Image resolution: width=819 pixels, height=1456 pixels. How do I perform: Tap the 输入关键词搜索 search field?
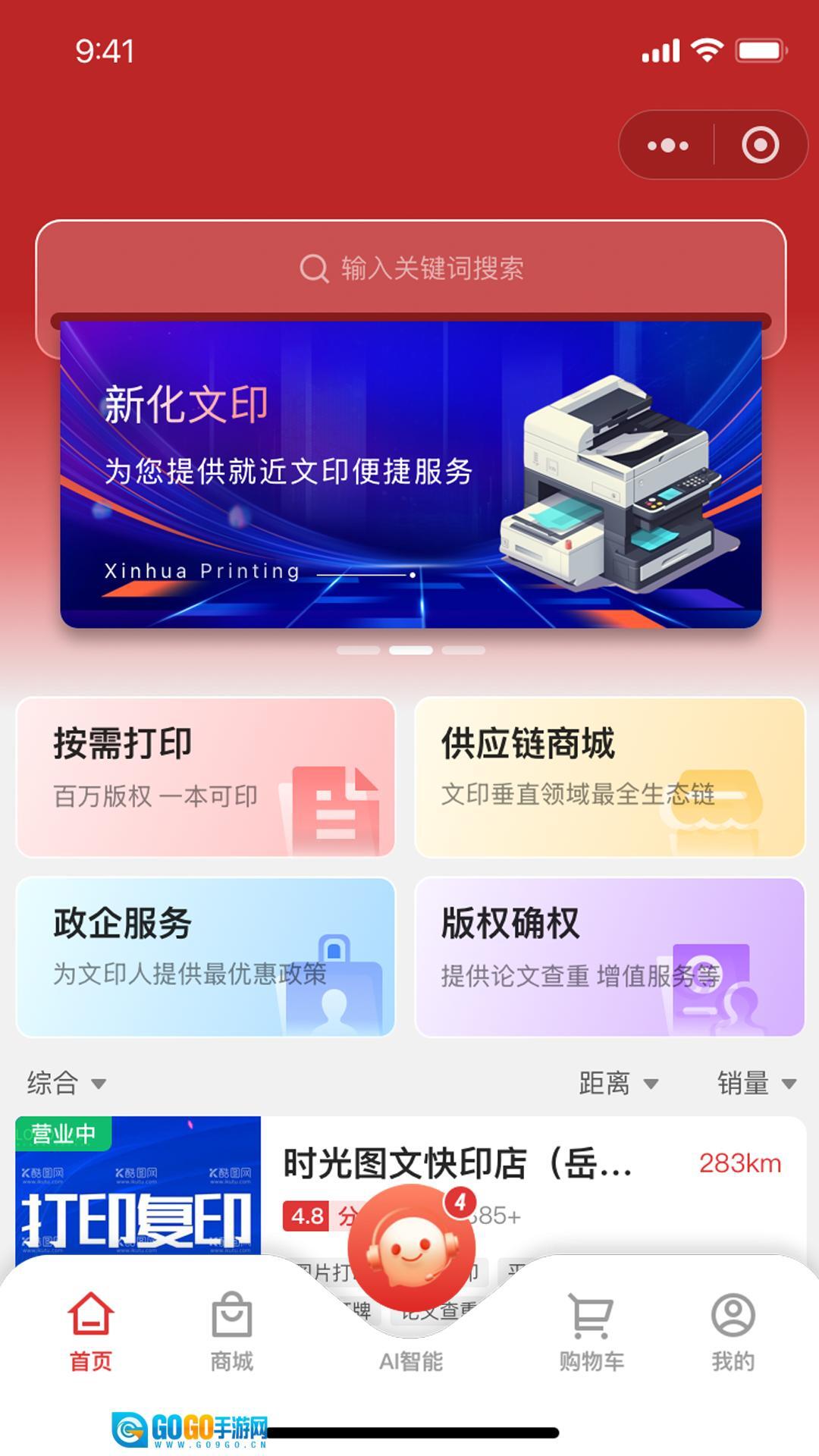409,269
